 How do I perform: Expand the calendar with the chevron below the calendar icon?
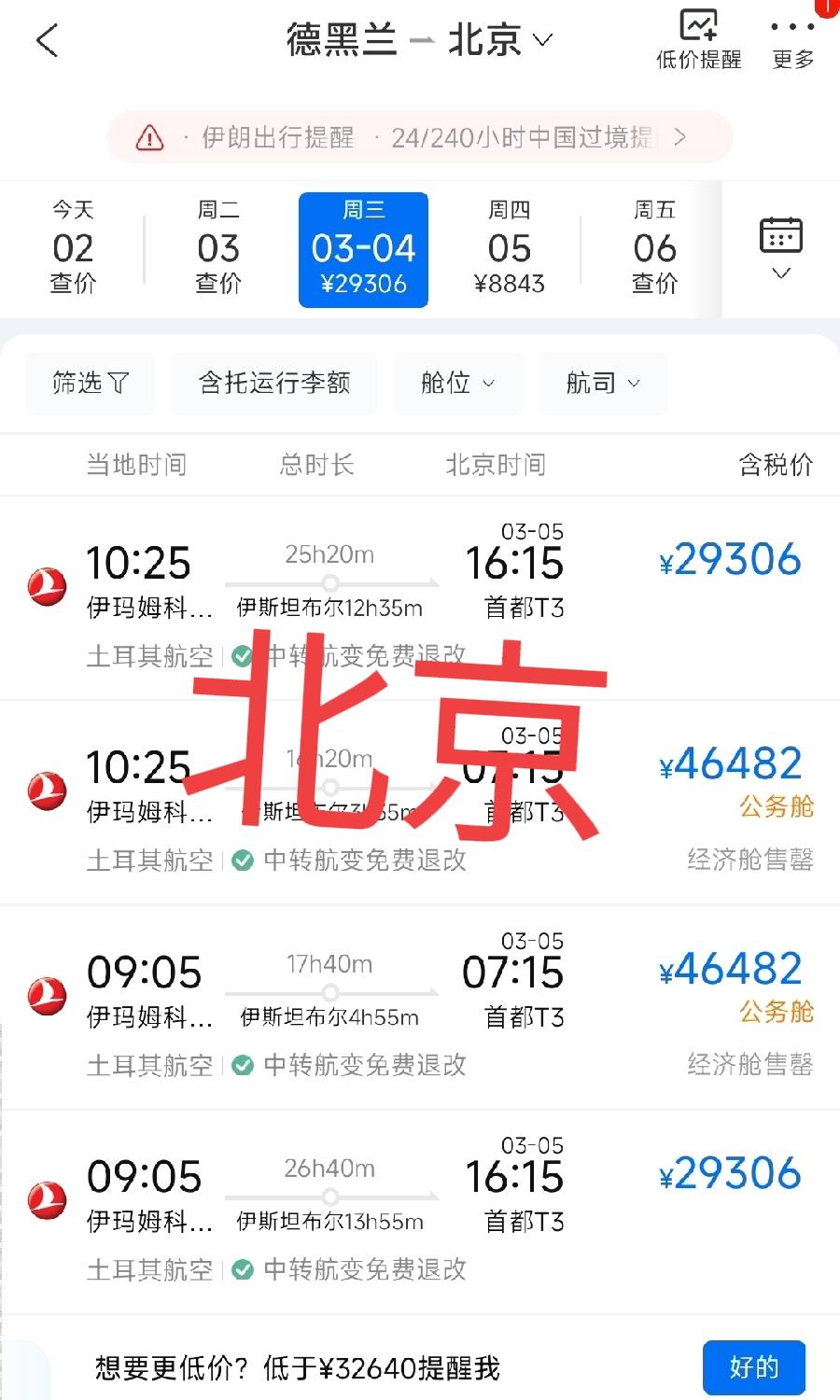[x=780, y=273]
